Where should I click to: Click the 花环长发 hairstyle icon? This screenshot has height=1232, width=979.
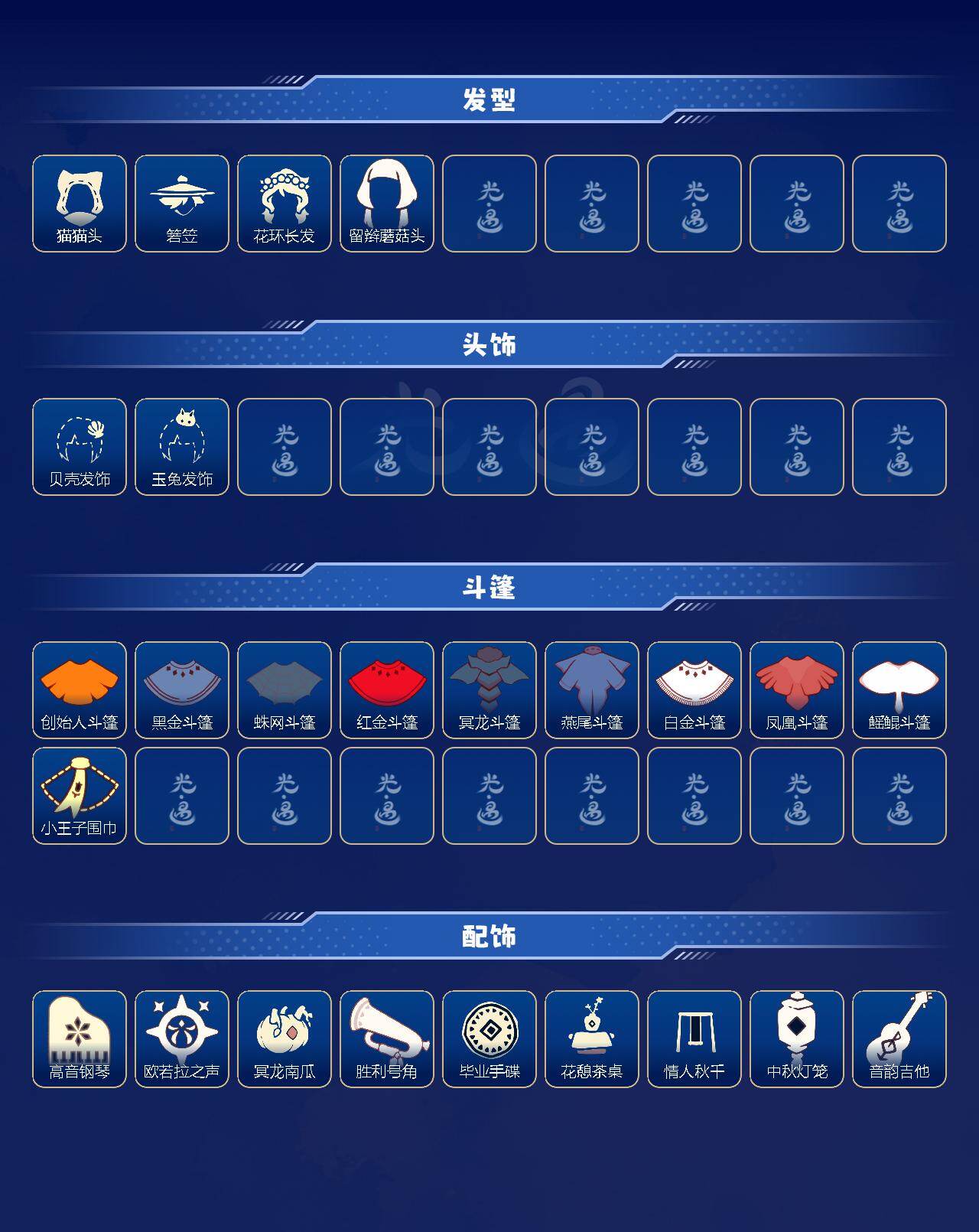click(285, 200)
